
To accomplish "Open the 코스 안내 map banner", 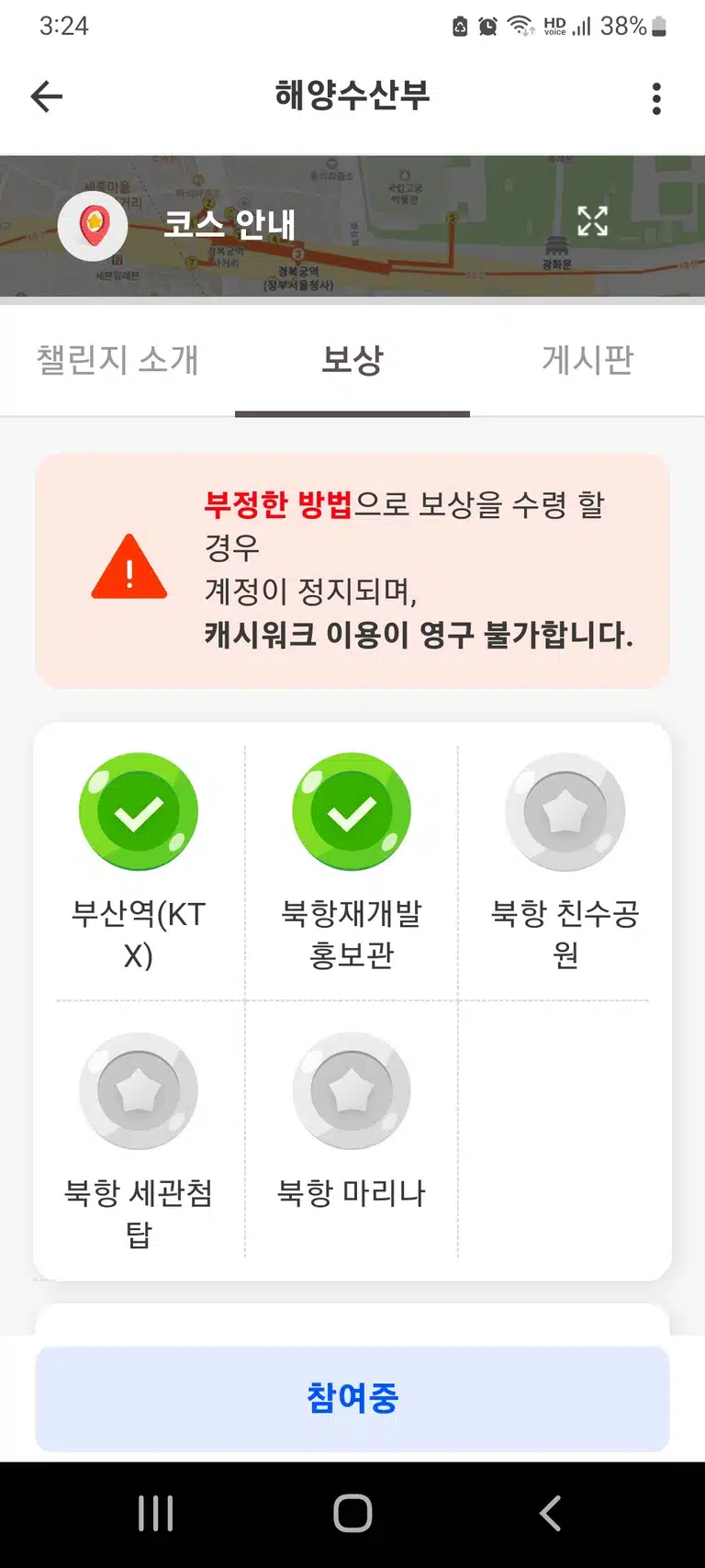I will tap(352, 226).
